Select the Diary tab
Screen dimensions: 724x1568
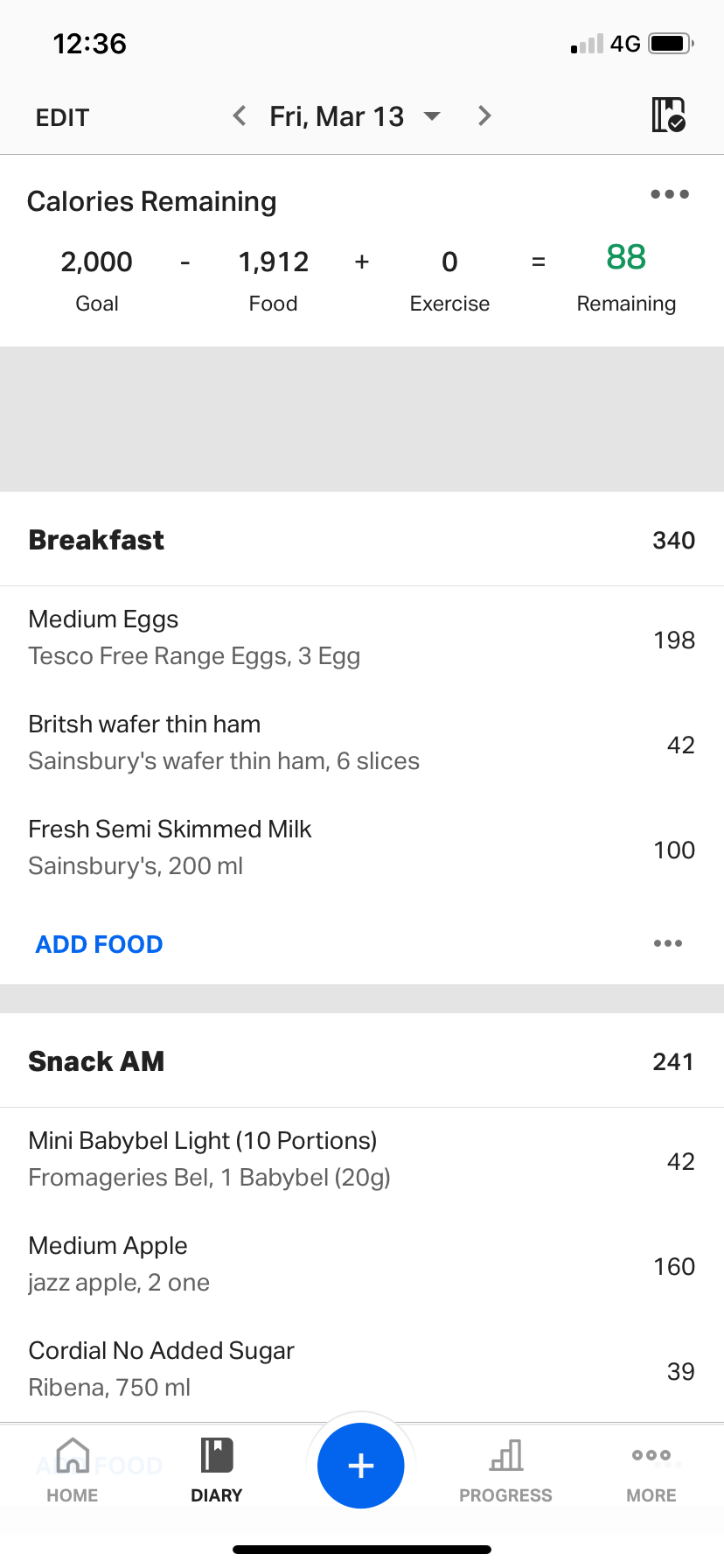coord(217,1471)
